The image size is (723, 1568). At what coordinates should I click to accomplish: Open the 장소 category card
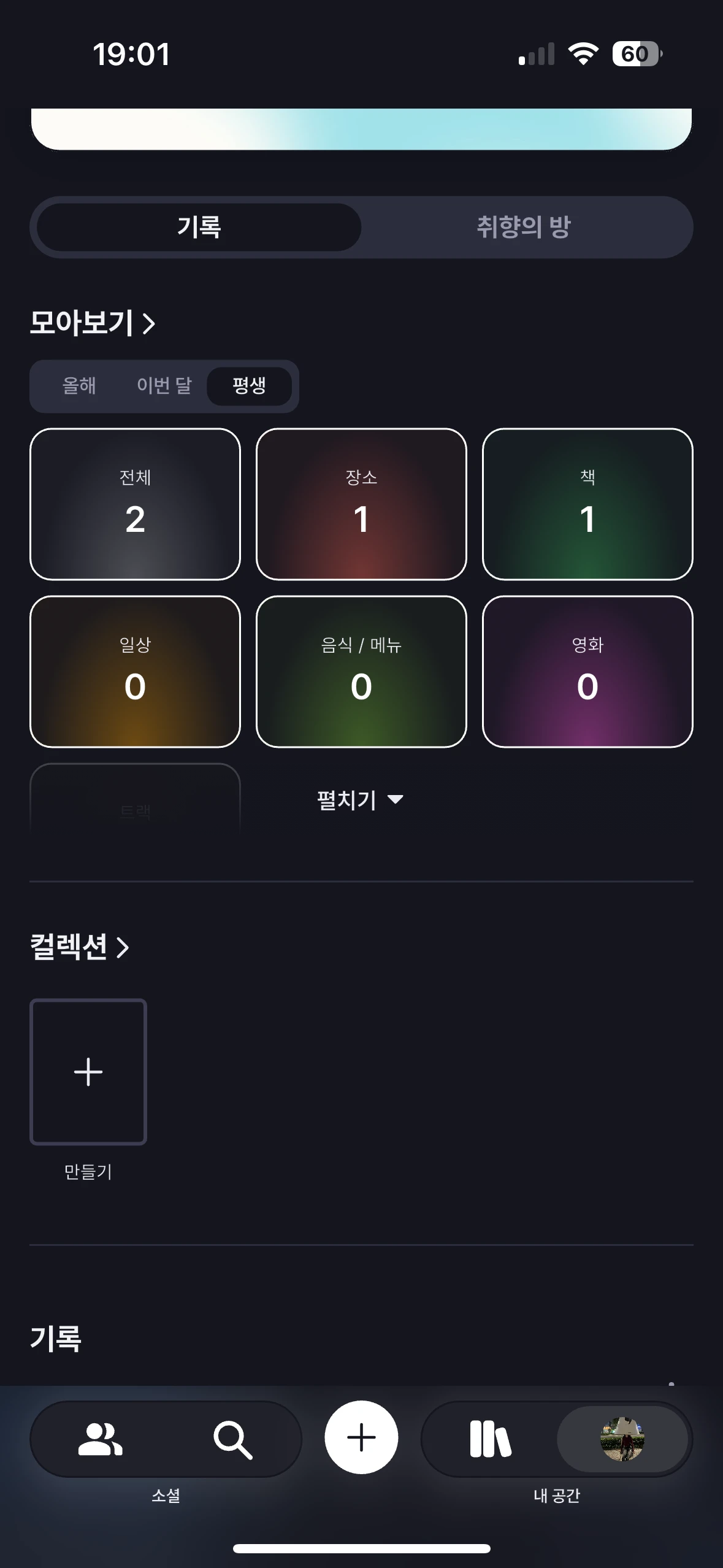coord(361,504)
